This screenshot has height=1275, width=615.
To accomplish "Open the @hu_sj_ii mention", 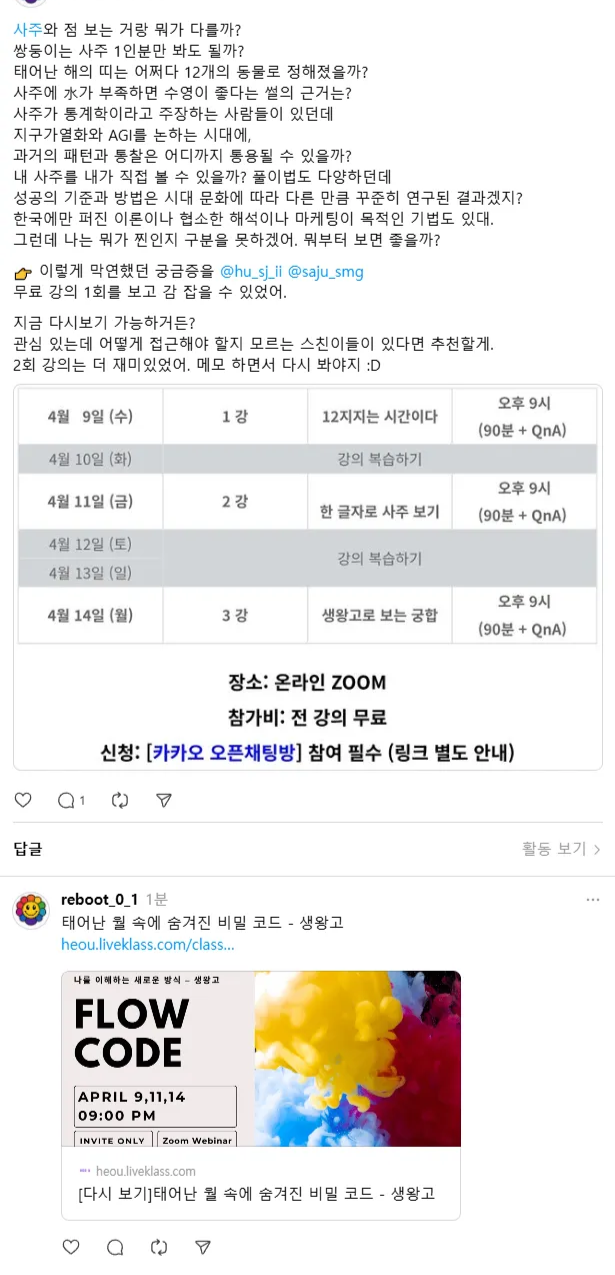I will 251,272.
